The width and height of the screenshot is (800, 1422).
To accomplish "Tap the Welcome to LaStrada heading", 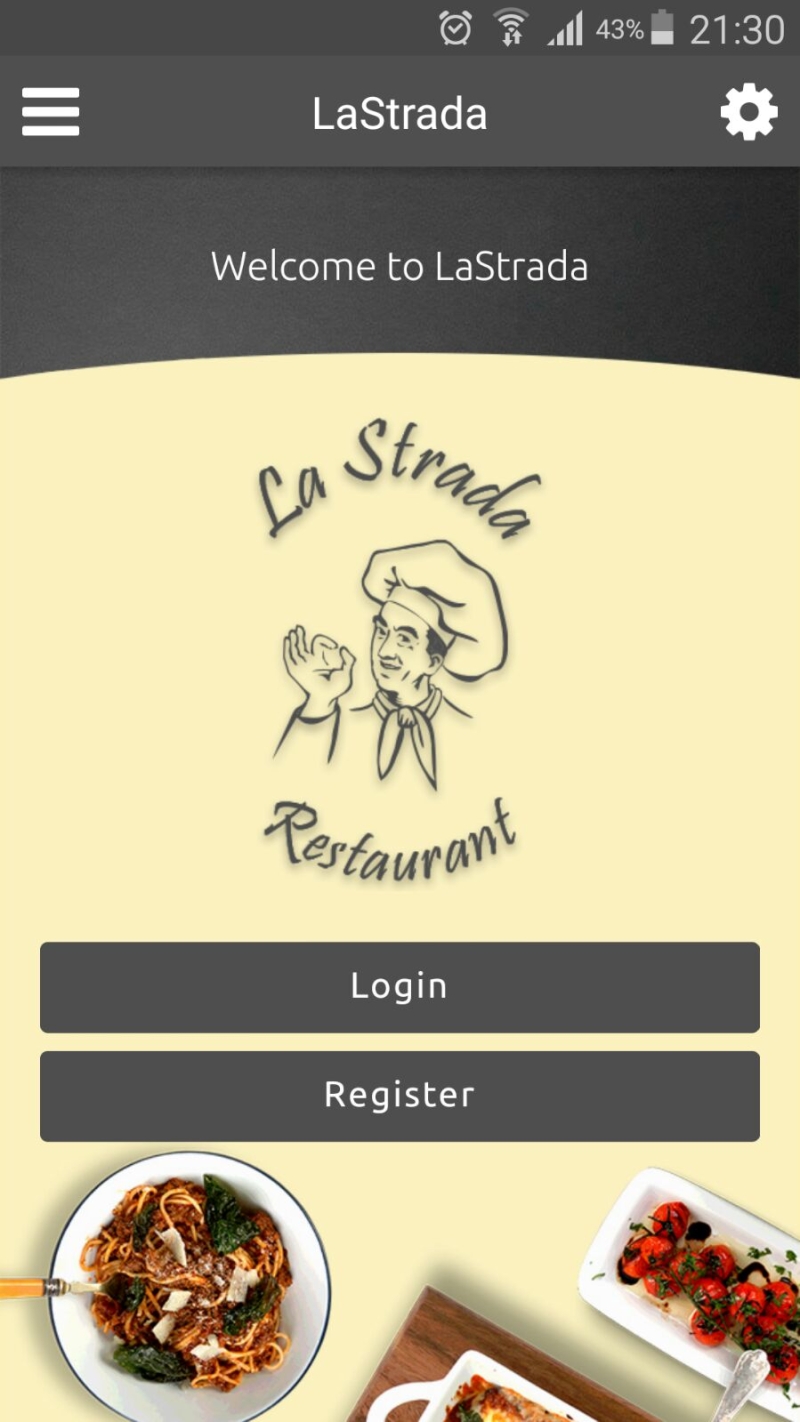I will (x=398, y=266).
